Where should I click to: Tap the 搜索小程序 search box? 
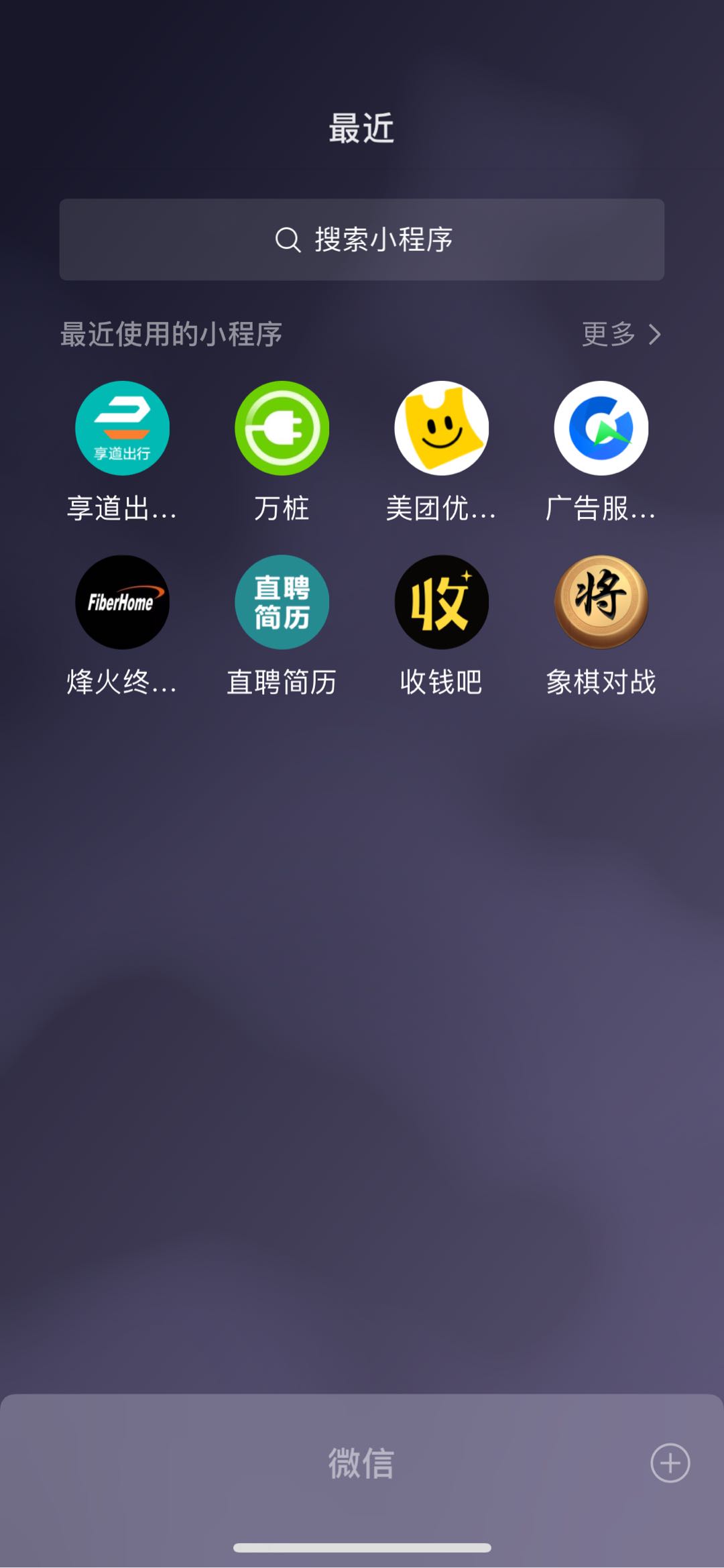[362, 239]
